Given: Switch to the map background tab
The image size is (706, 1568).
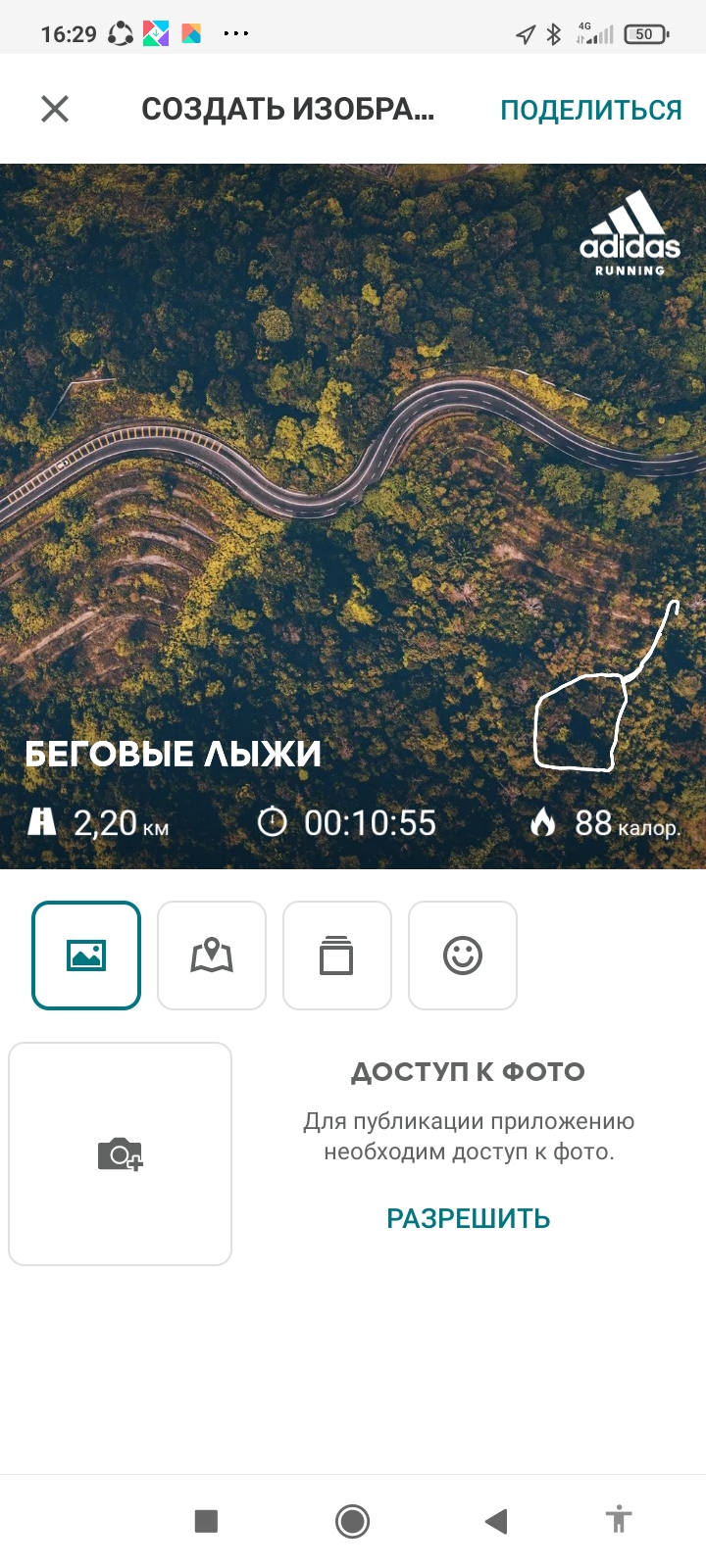Looking at the screenshot, I should coord(212,955).
